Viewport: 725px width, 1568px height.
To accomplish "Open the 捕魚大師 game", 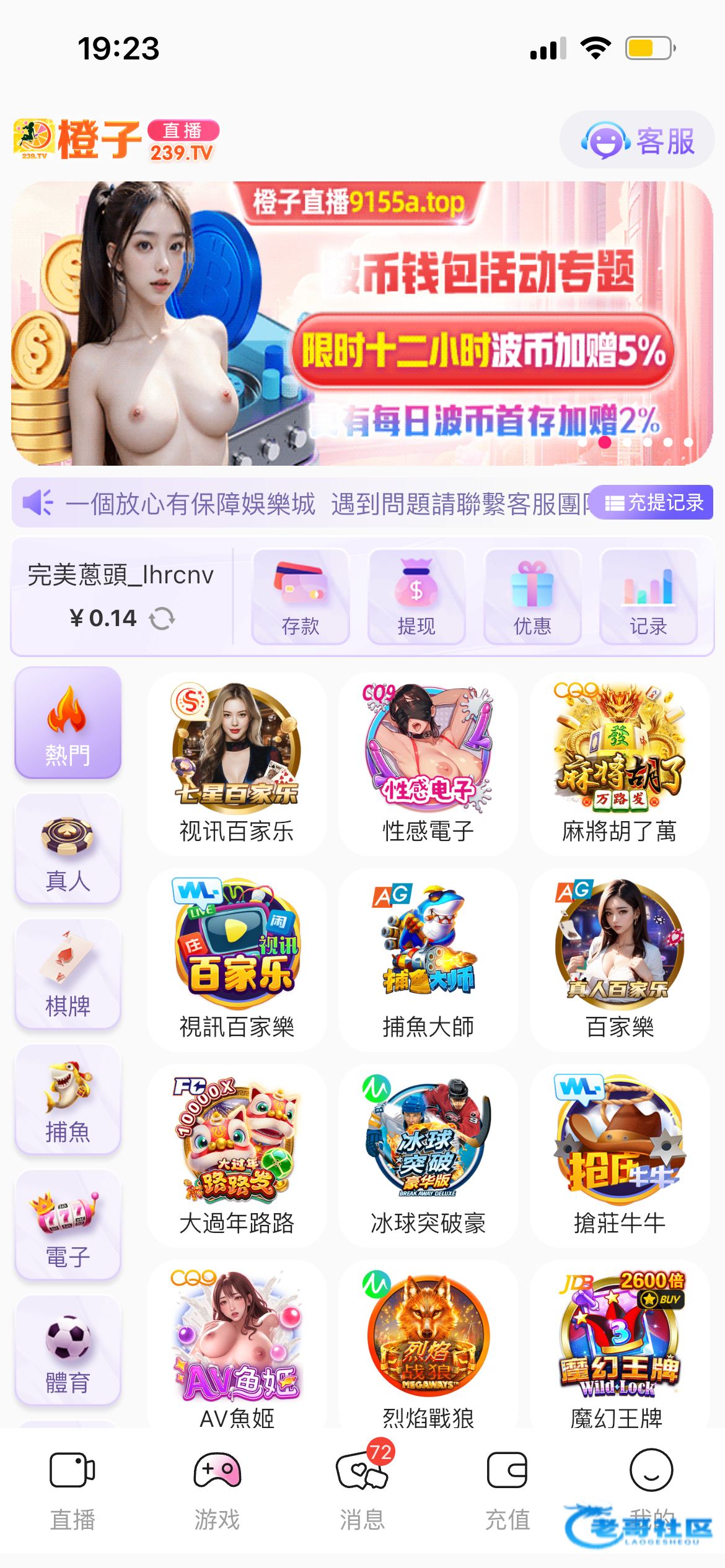I will pos(428,960).
